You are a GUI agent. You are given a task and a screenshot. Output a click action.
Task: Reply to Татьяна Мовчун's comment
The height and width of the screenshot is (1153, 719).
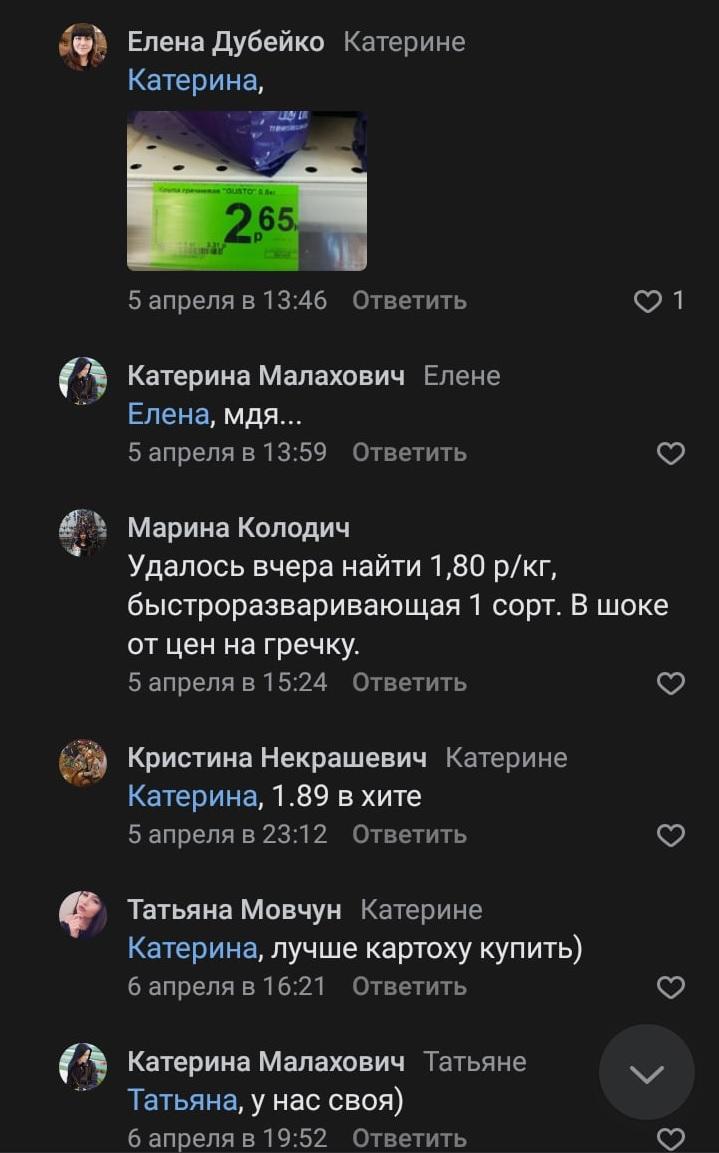[409, 986]
